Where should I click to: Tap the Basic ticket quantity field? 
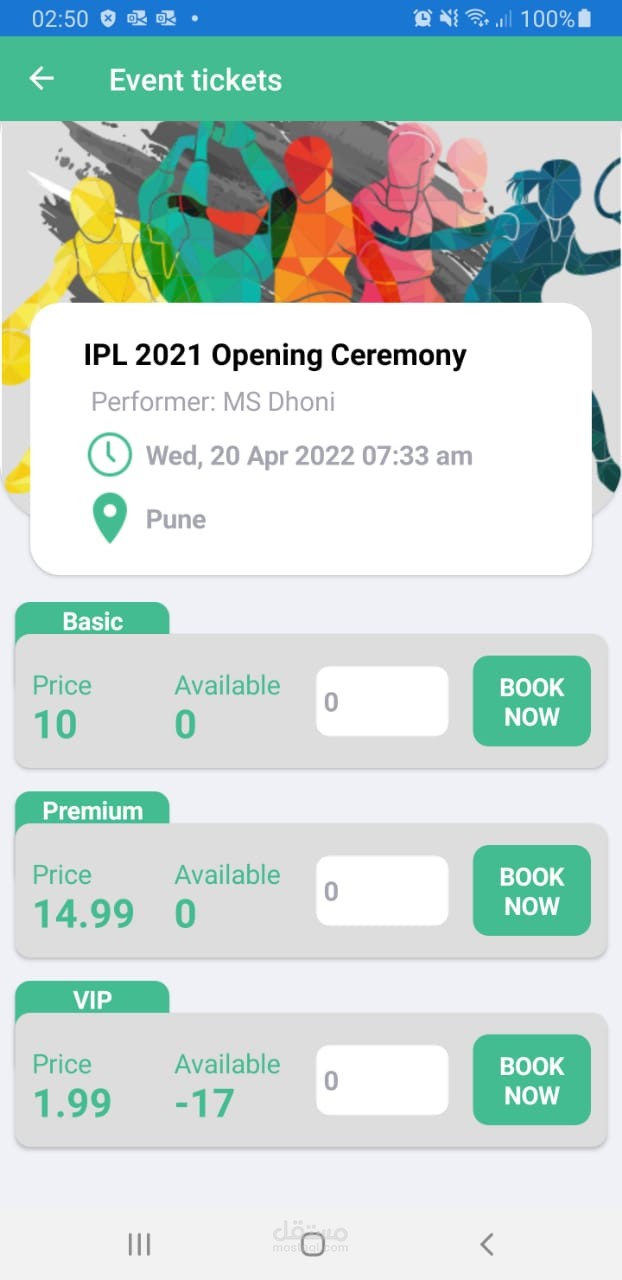(382, 701)
